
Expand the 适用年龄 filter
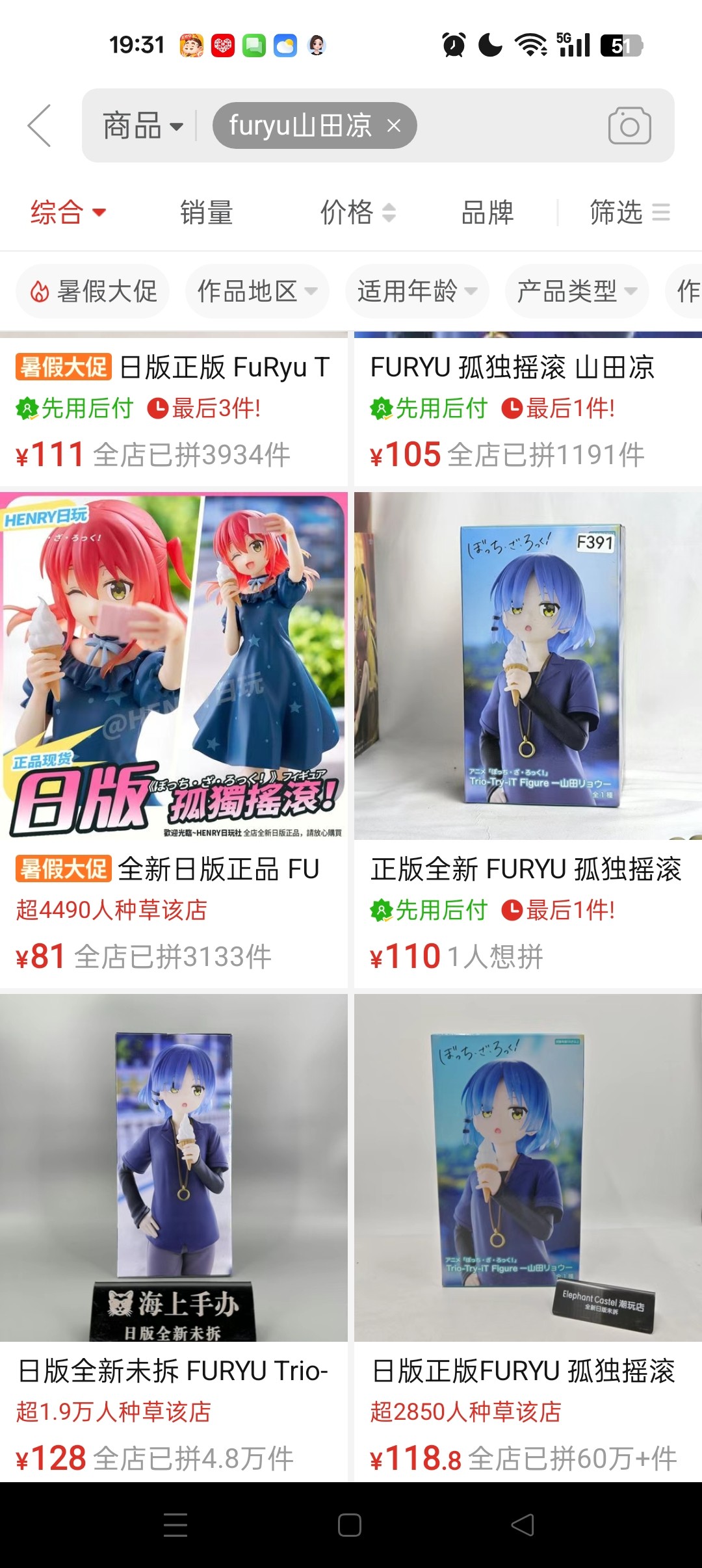click(x=417, y=291)
